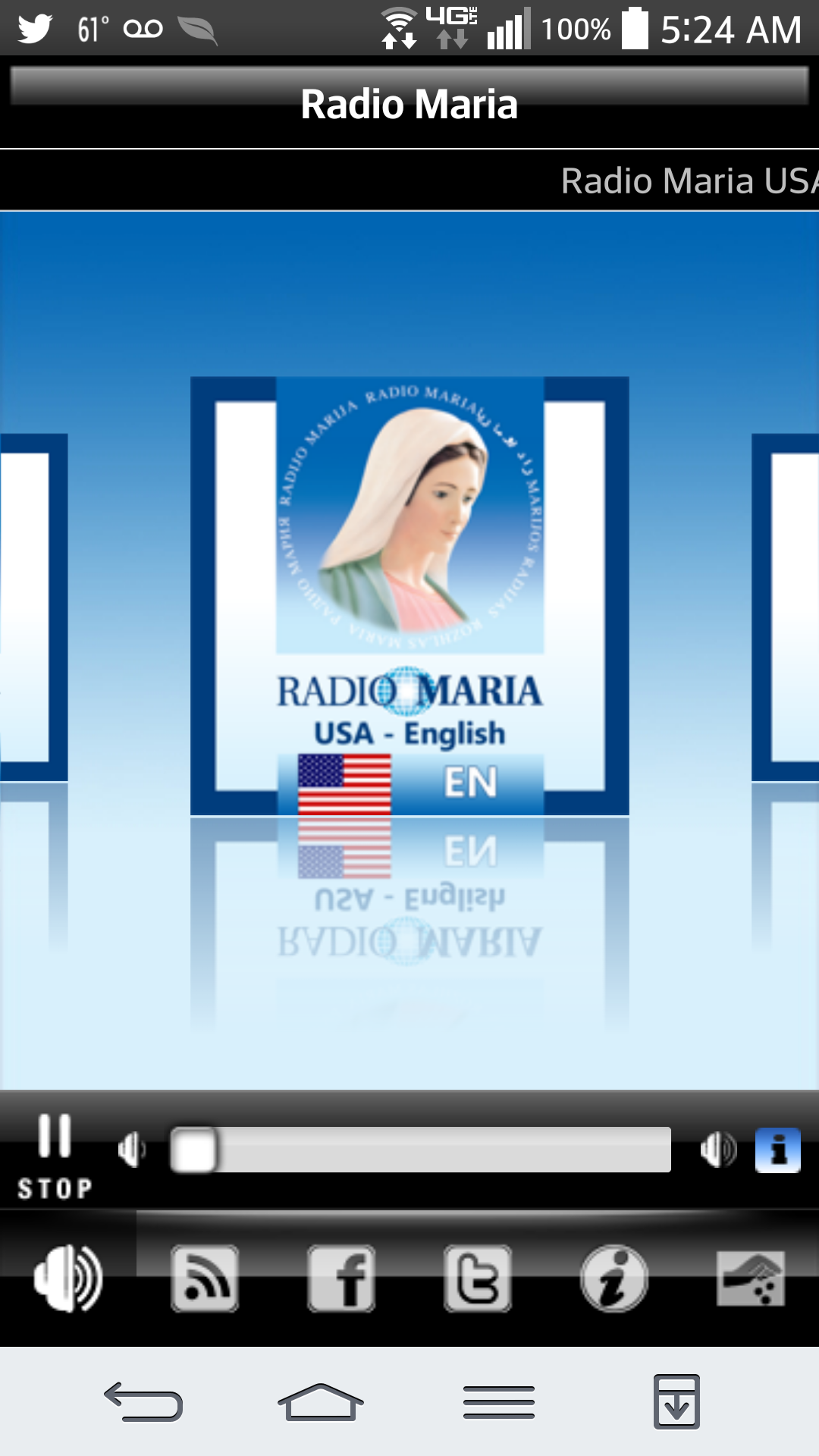
Task: Open the blue station info button
Action: point(777,1150)
